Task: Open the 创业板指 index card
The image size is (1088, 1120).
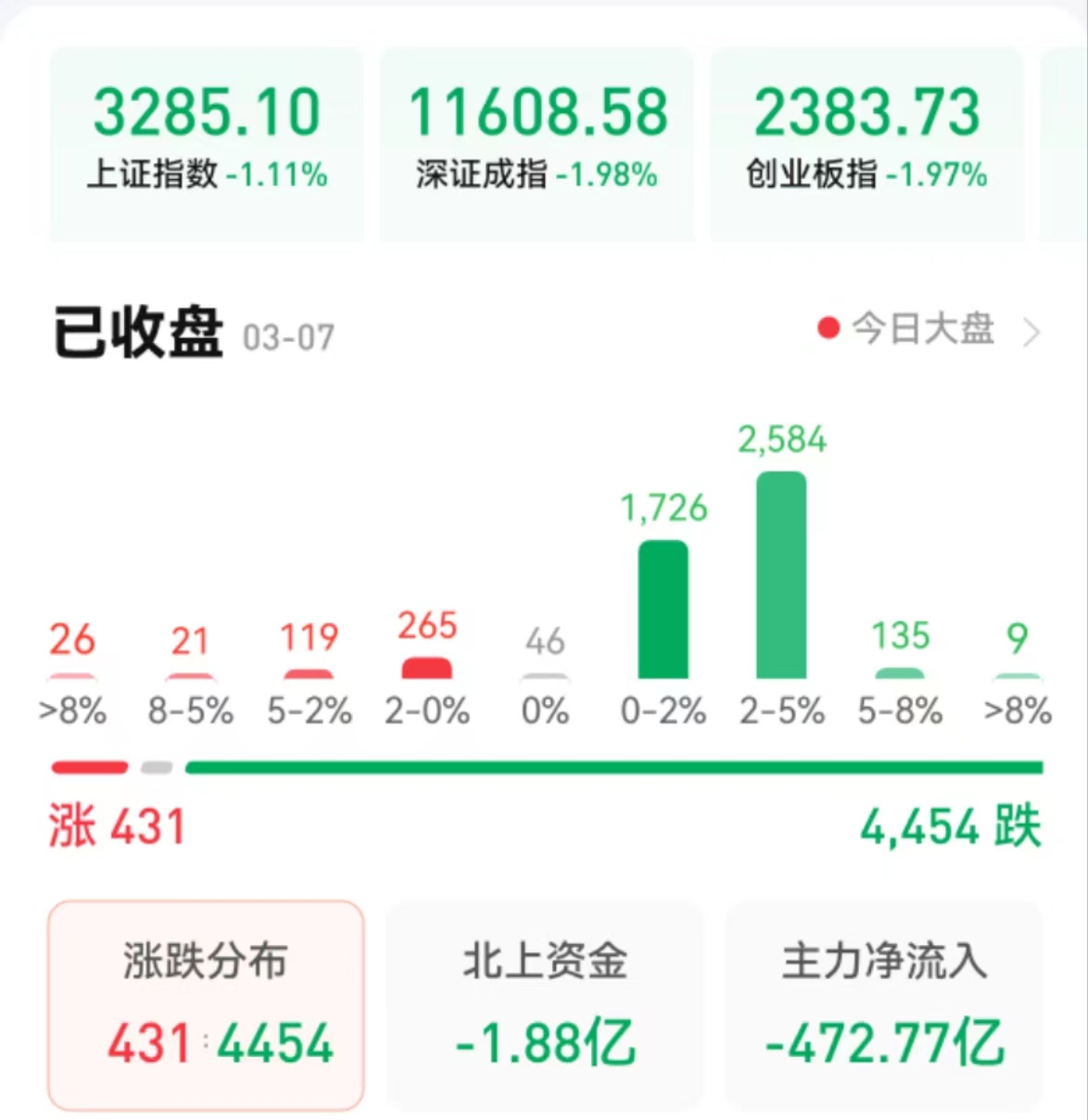Action: click(867, 141)
